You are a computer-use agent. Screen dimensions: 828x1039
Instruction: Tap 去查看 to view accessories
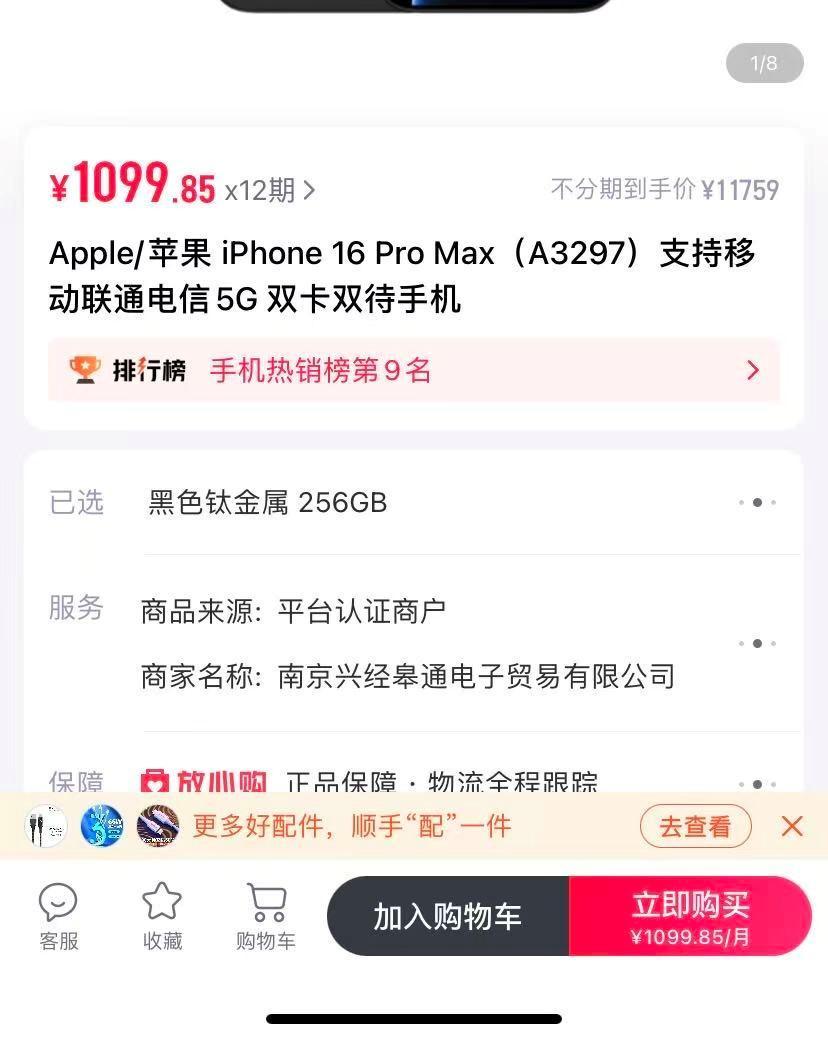pos(695,826)
